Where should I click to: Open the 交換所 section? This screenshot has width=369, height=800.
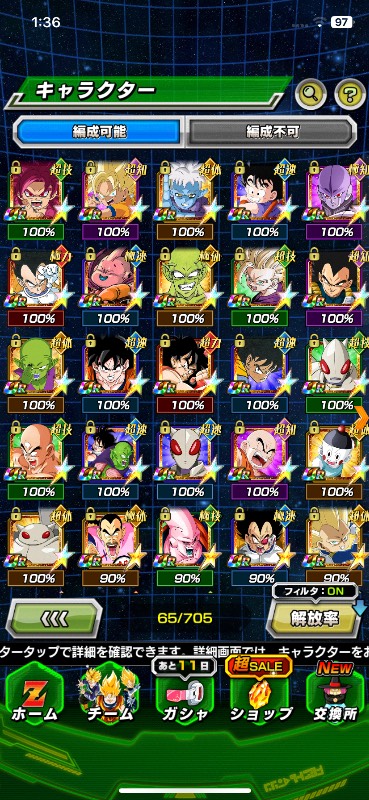coord(335,701)
